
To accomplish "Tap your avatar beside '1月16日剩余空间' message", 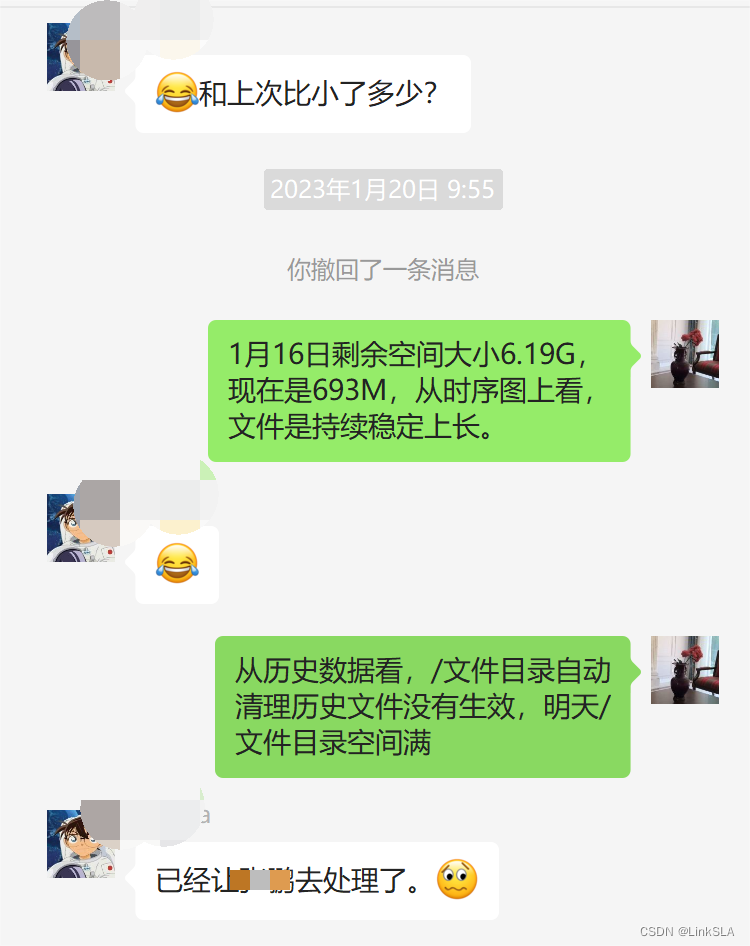I will (684, 354).
